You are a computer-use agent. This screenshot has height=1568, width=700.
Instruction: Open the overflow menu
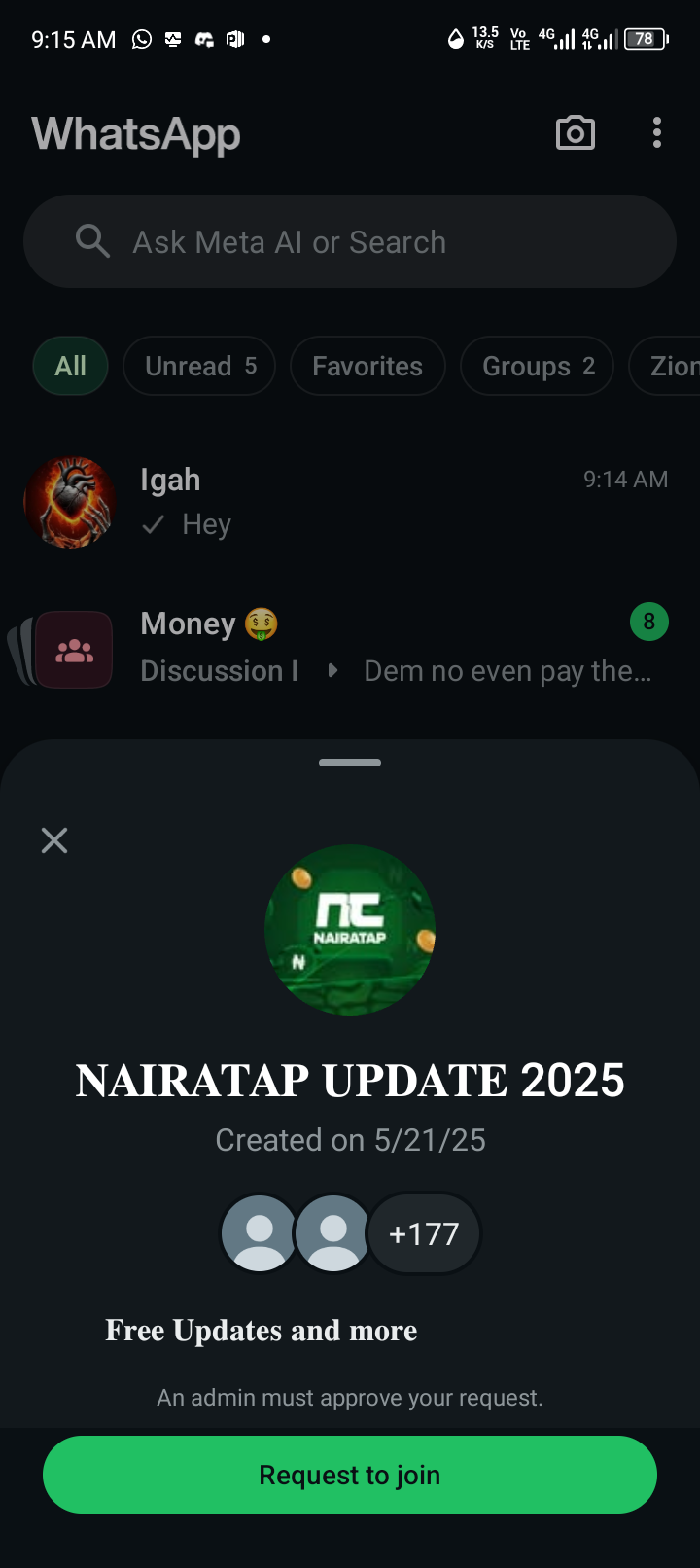pyautogui.click(x=657, y=133)
